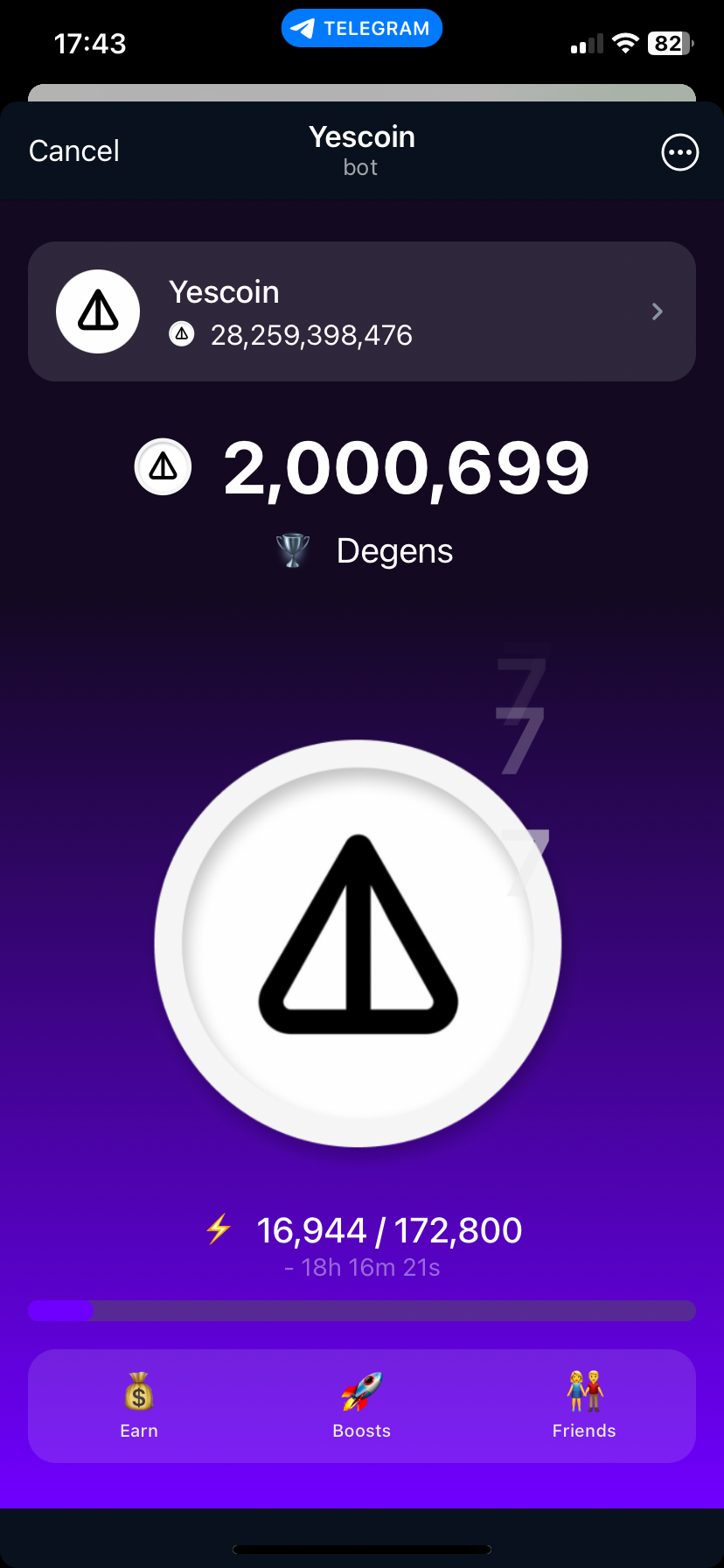
Task: Open the three-dot options menu
Action: tap(679, 152)
